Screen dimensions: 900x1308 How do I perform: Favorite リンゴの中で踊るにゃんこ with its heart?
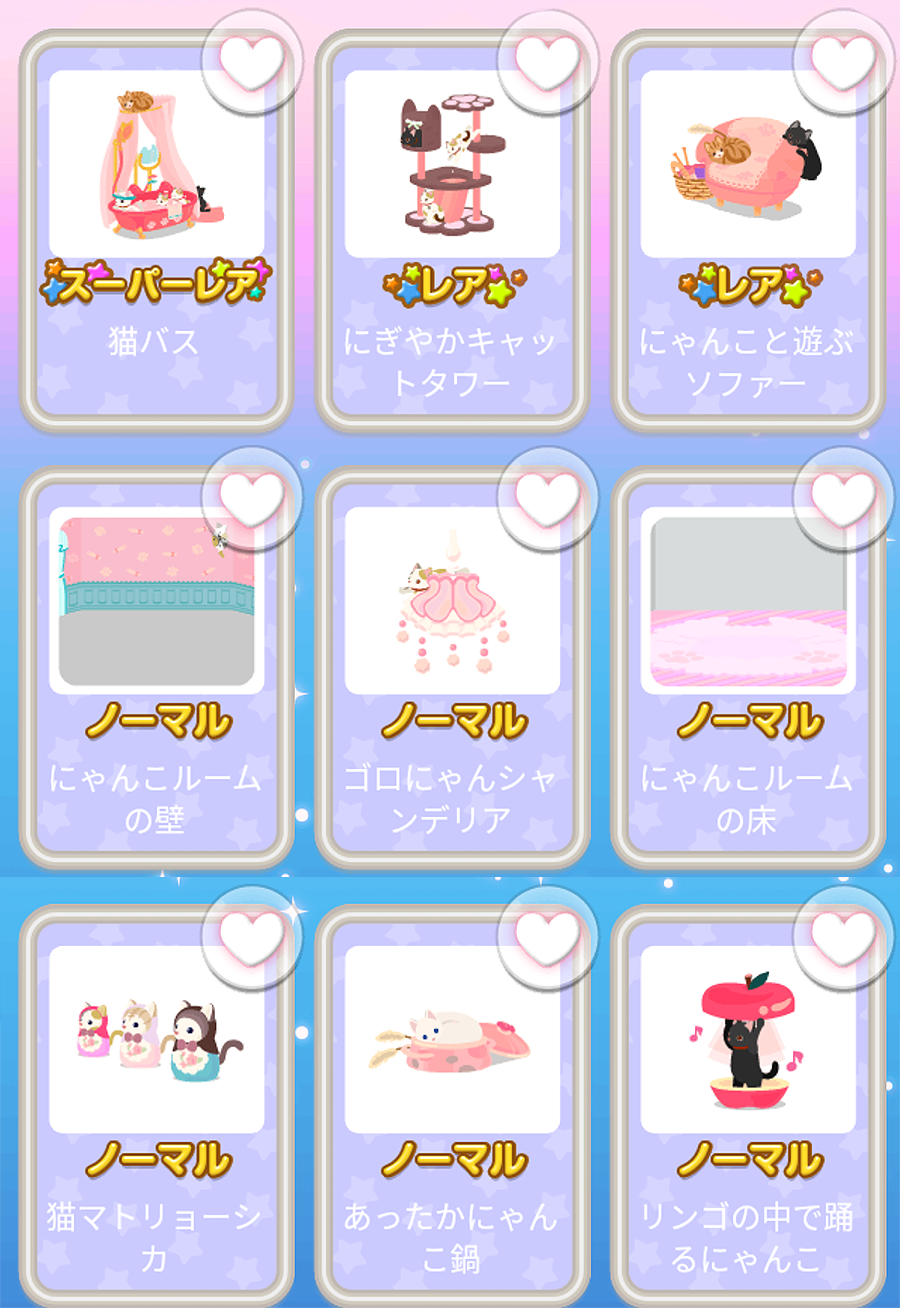tap(843, 935)
